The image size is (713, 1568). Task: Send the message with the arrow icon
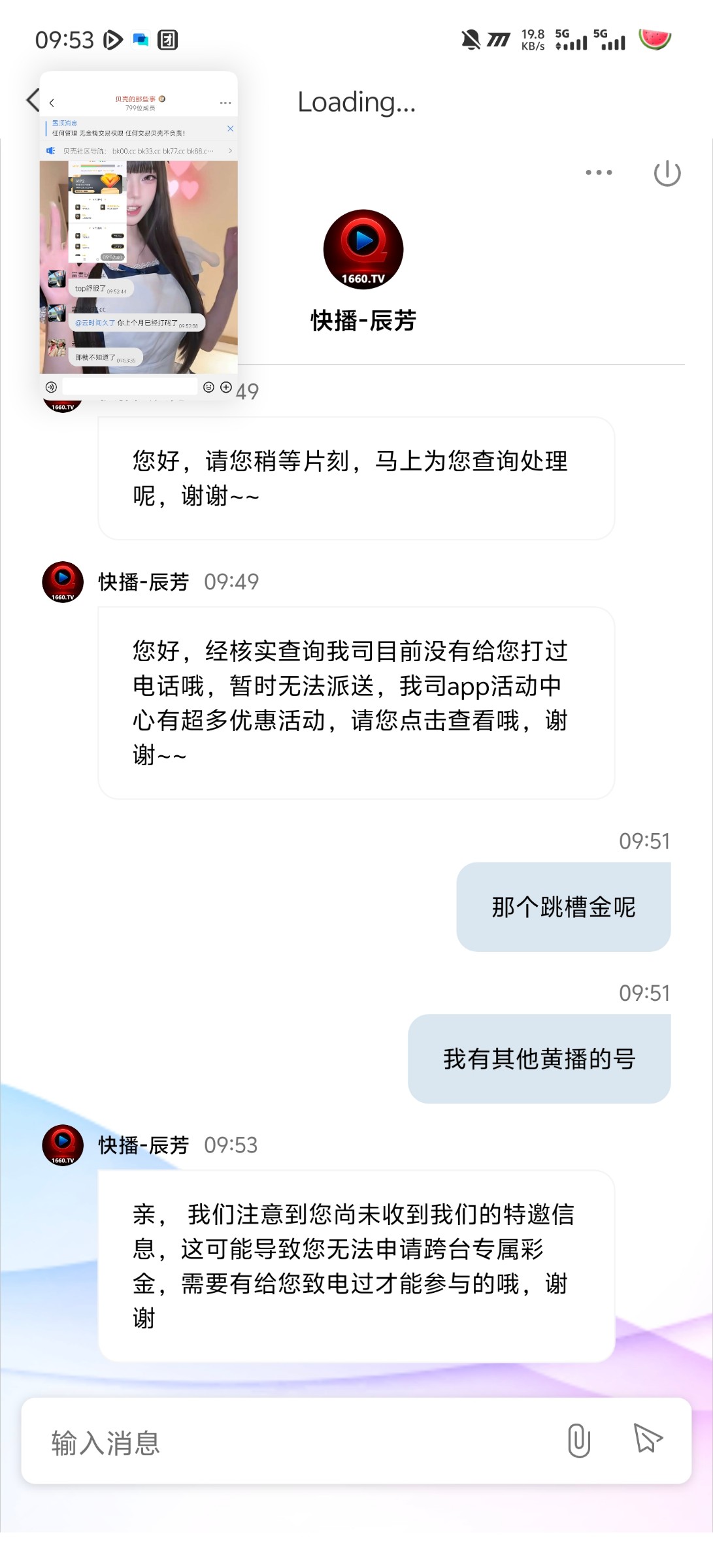click(648, 1439)
